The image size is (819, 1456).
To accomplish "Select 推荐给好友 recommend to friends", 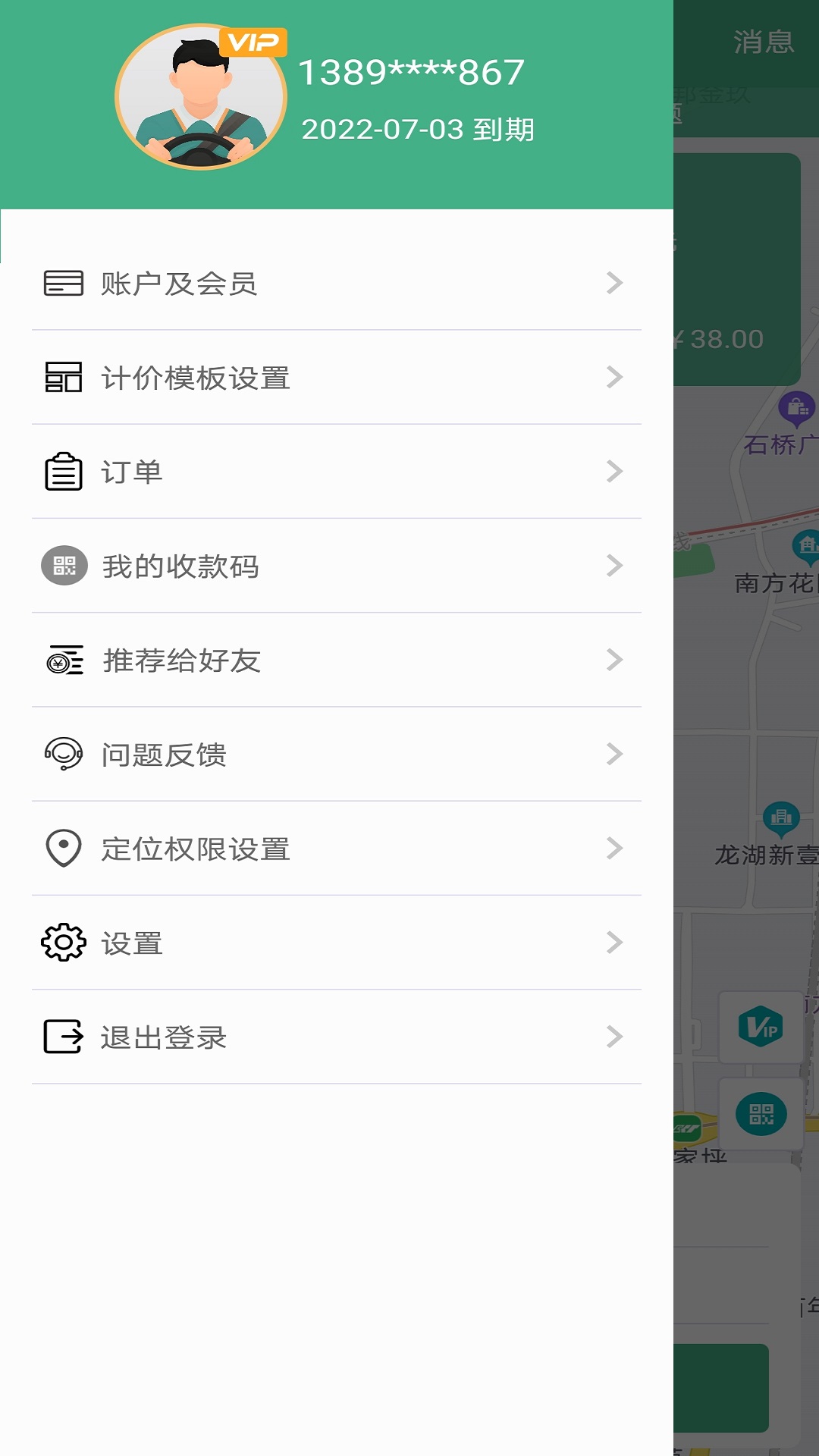I will (334, 660).
